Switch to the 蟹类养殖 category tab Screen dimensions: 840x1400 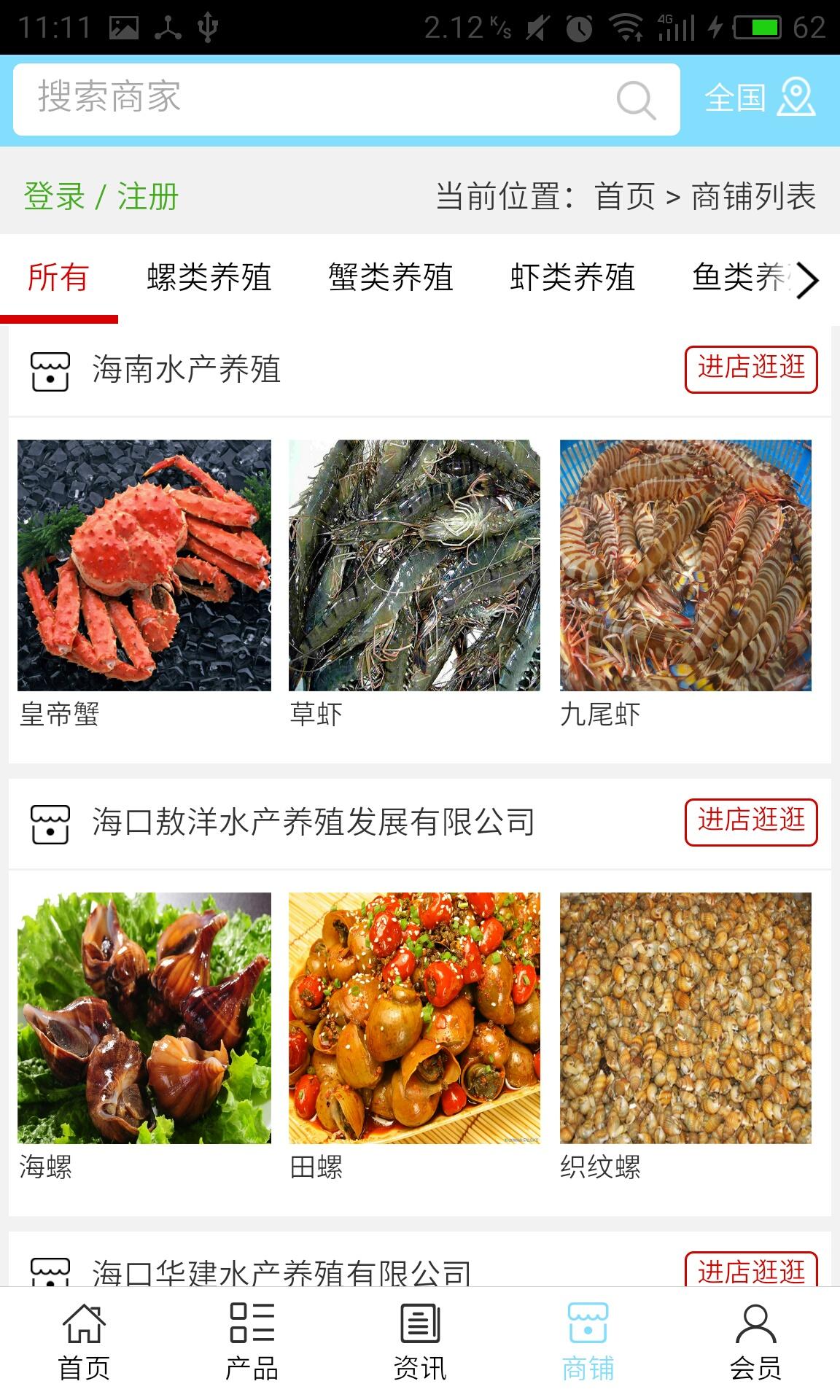tap(391, 278)
